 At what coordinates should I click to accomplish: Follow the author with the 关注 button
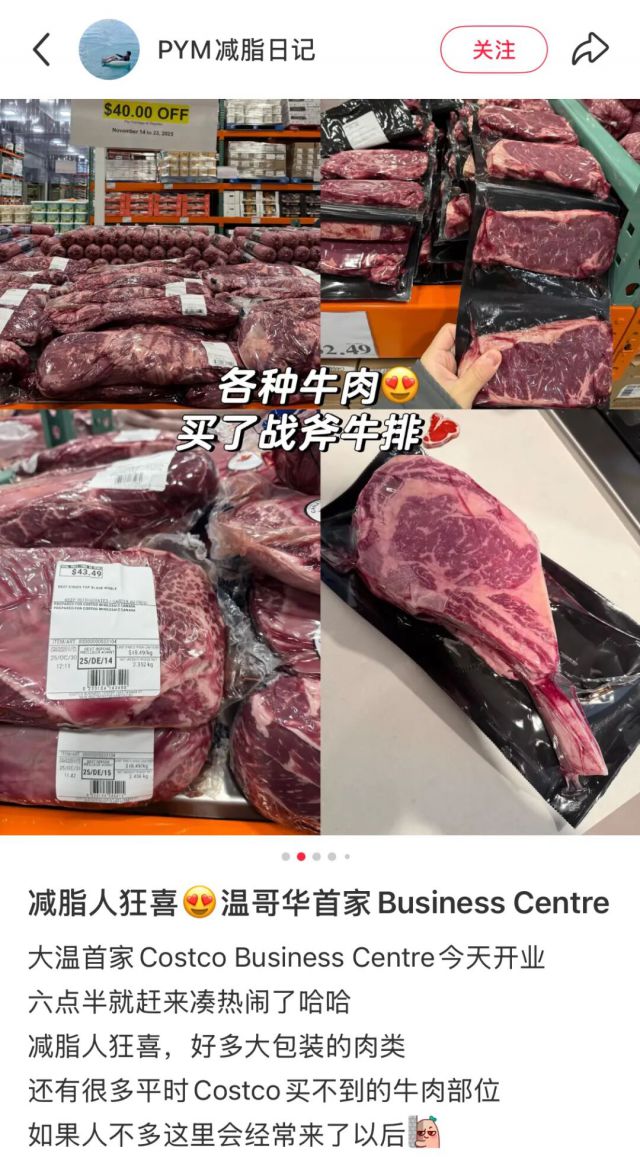click(x=494, y=49)
